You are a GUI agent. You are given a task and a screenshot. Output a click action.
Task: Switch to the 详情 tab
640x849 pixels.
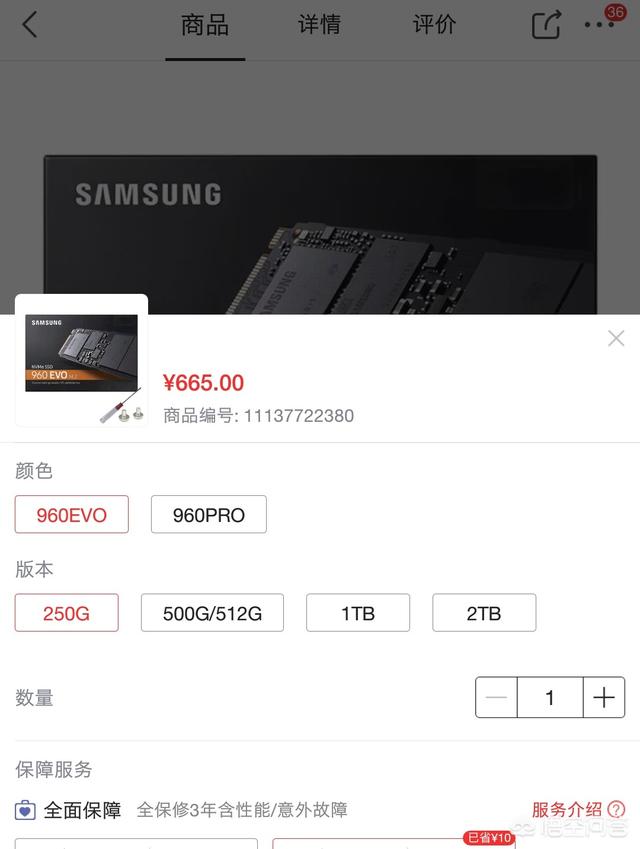click(x=320, y=26)
